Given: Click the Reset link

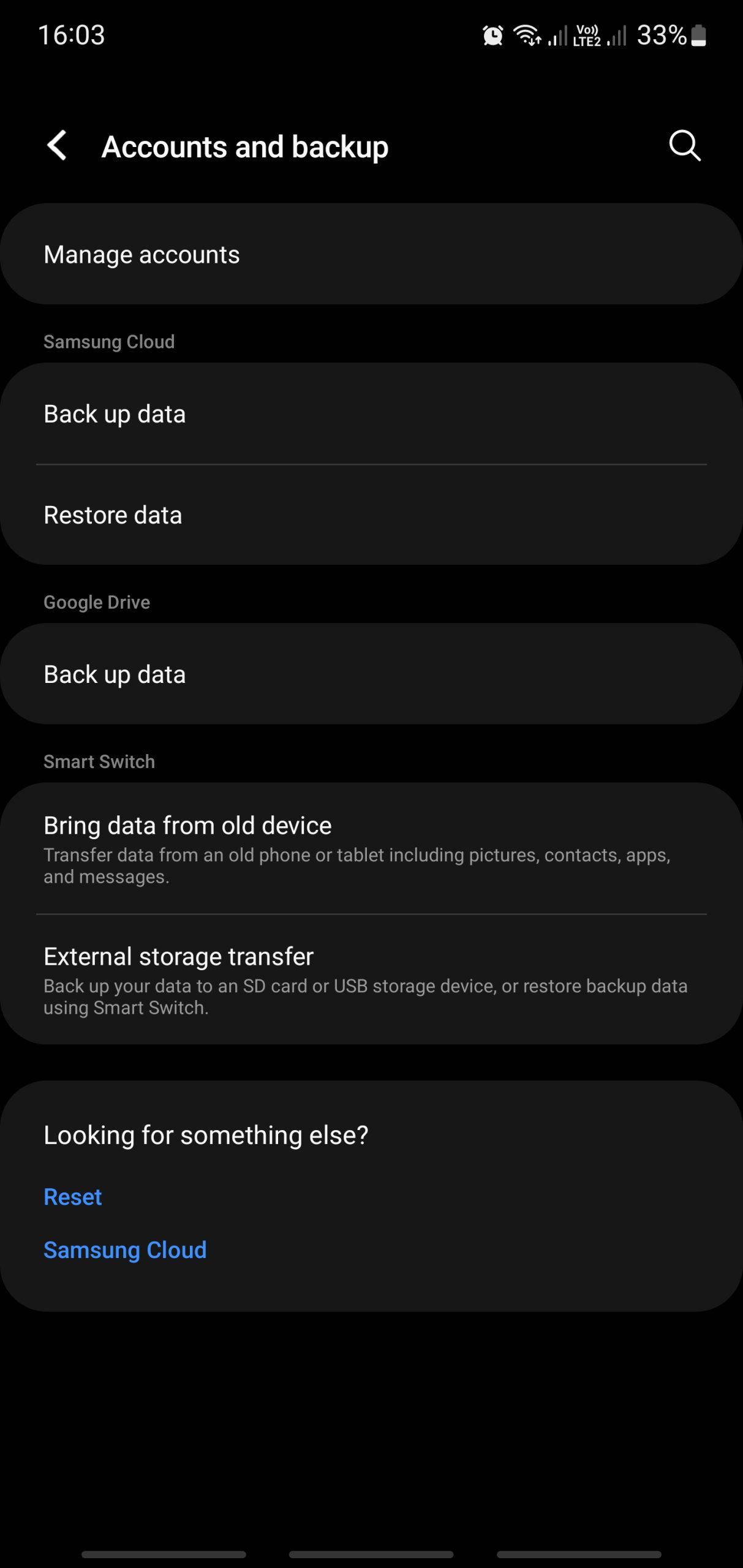Looking at the screenshot, I should click(x=72, y=1197).
